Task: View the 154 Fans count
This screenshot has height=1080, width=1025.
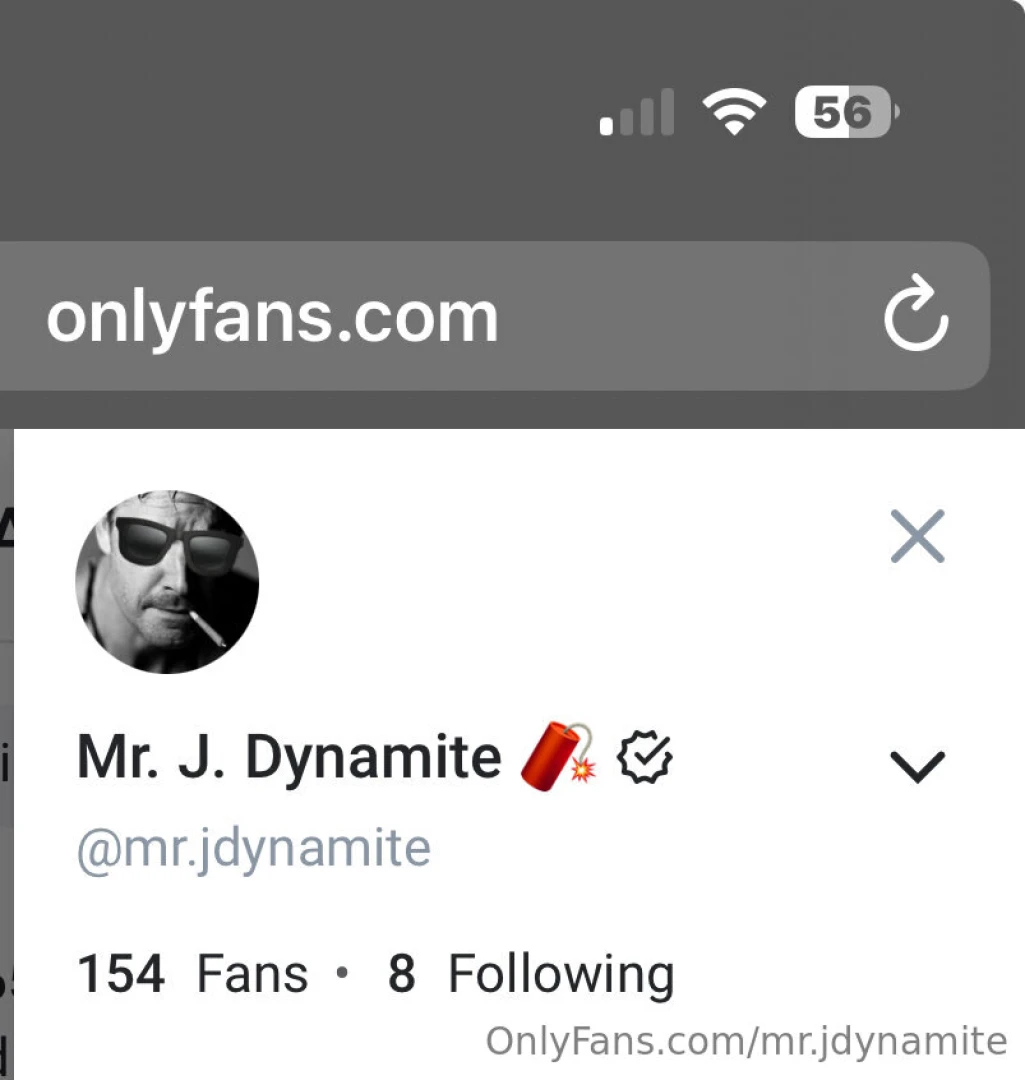Action: pos(121,971)
